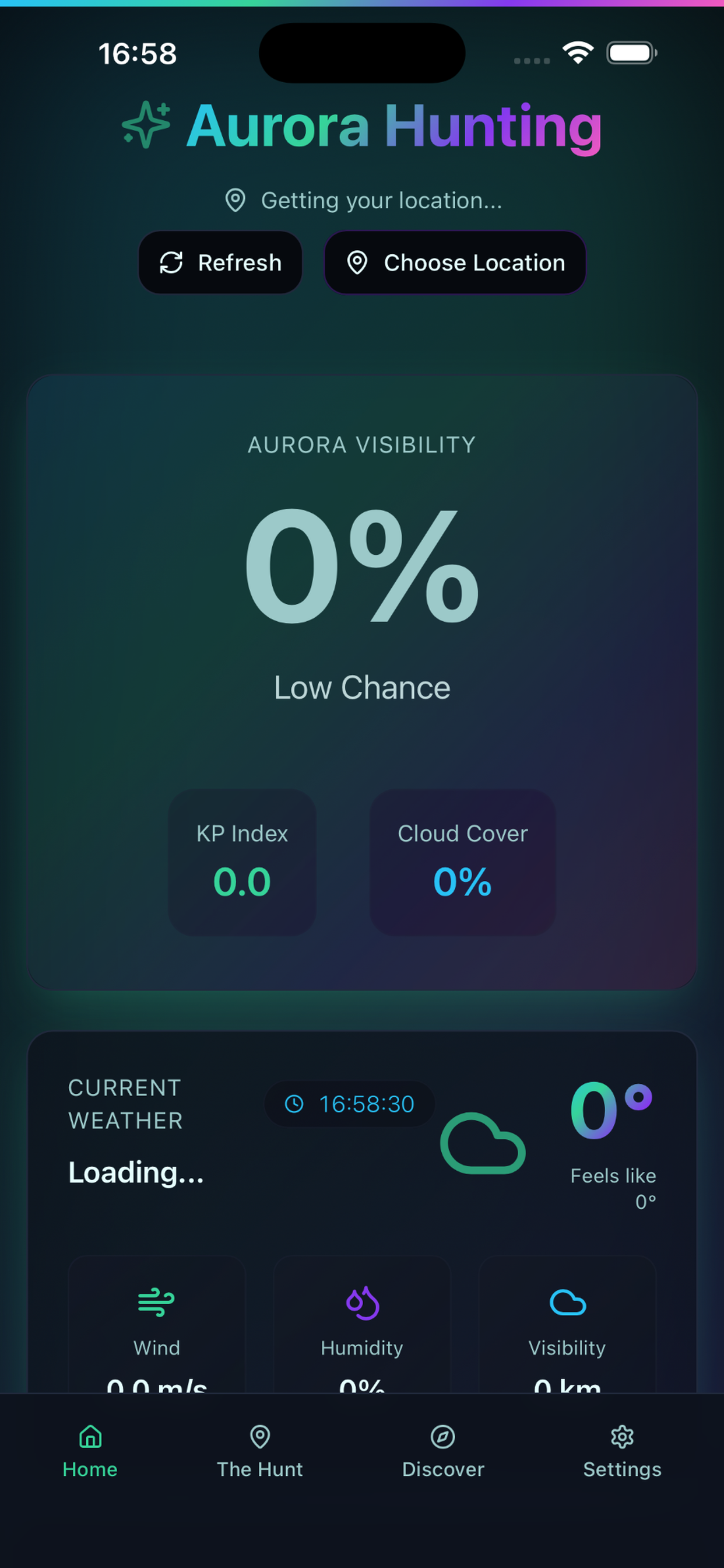The height and width of the screenshot is (1568, 724).
Task: Click the Refresh button
Action: coord(220,262)
